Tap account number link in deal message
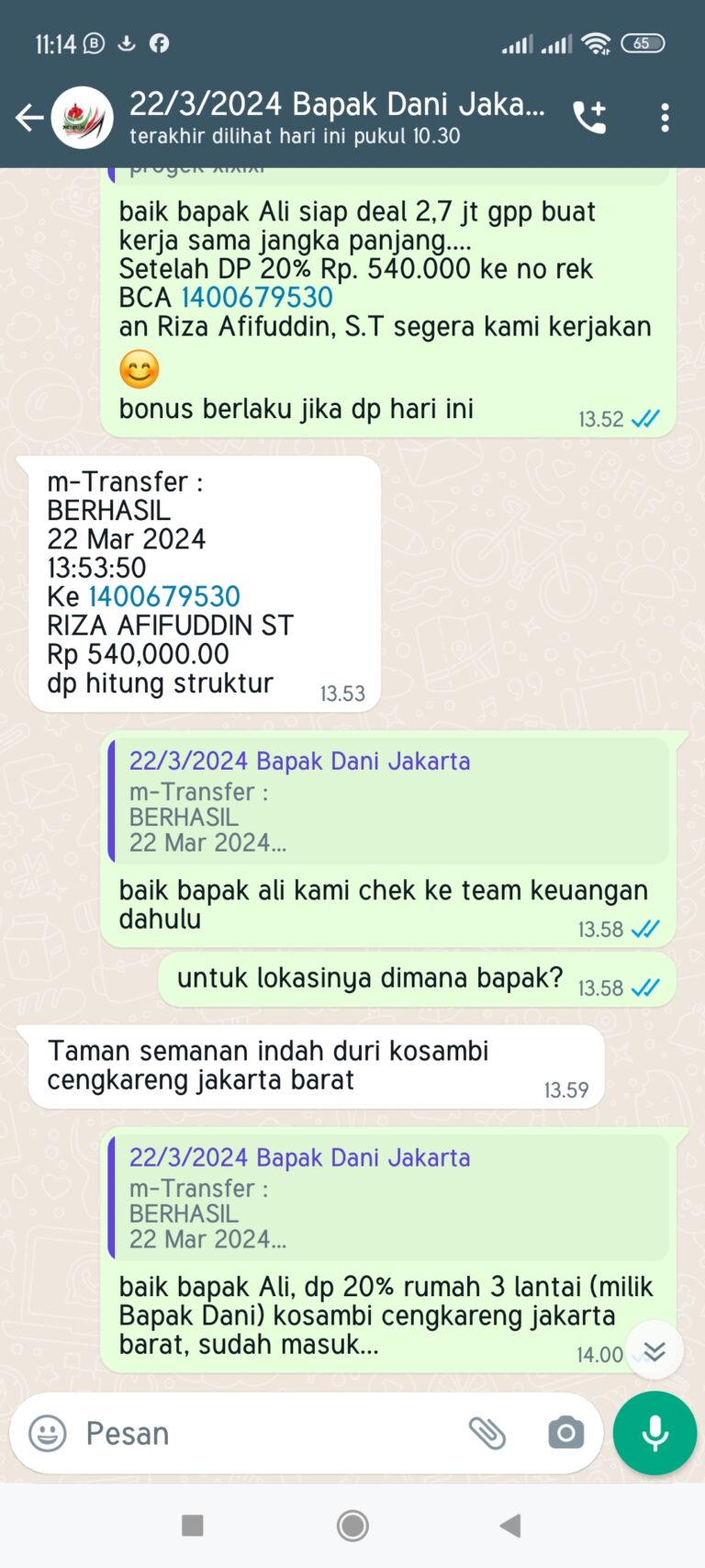 point(256,298)
